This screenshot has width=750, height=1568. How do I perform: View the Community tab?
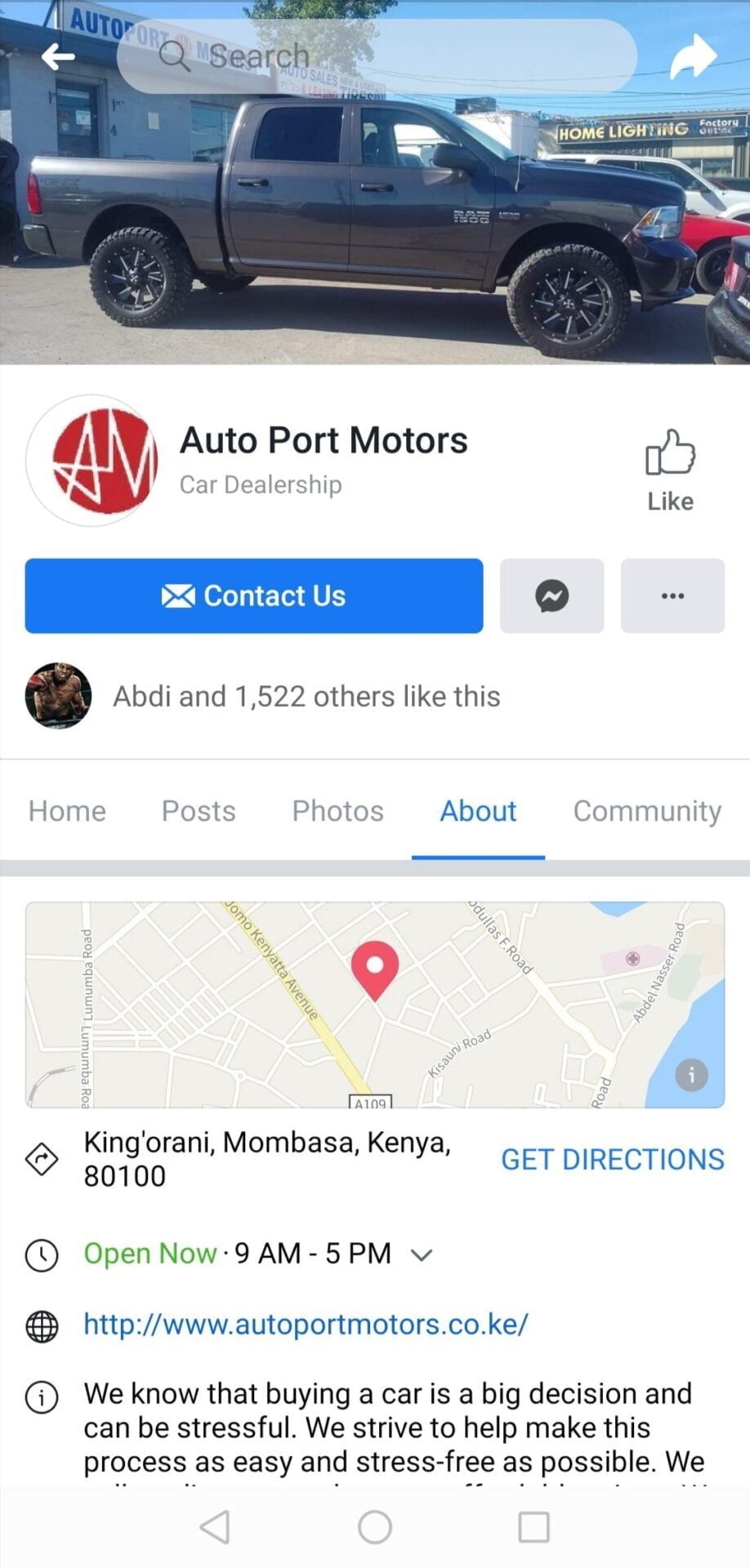click(647, 811)
